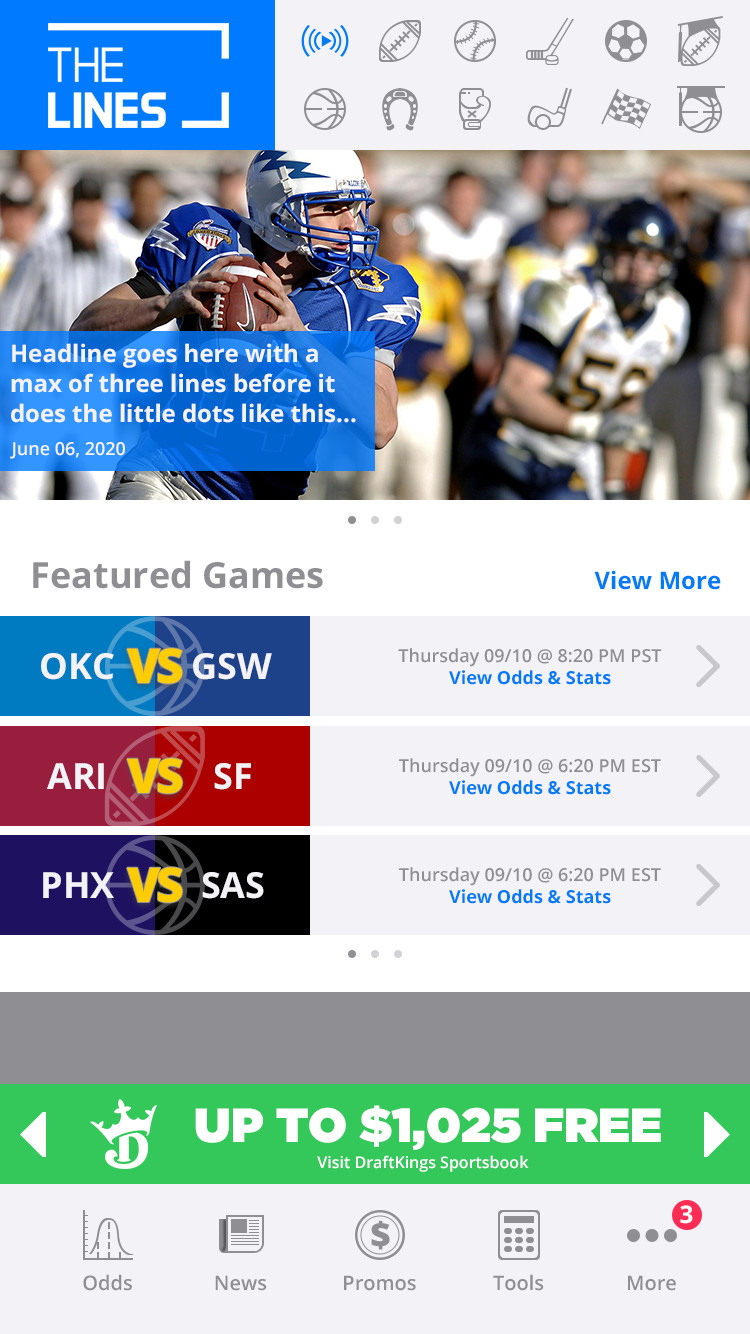Go to the previous promo banner
This screenshot has height=1334, width=750.
point(34,1134)
